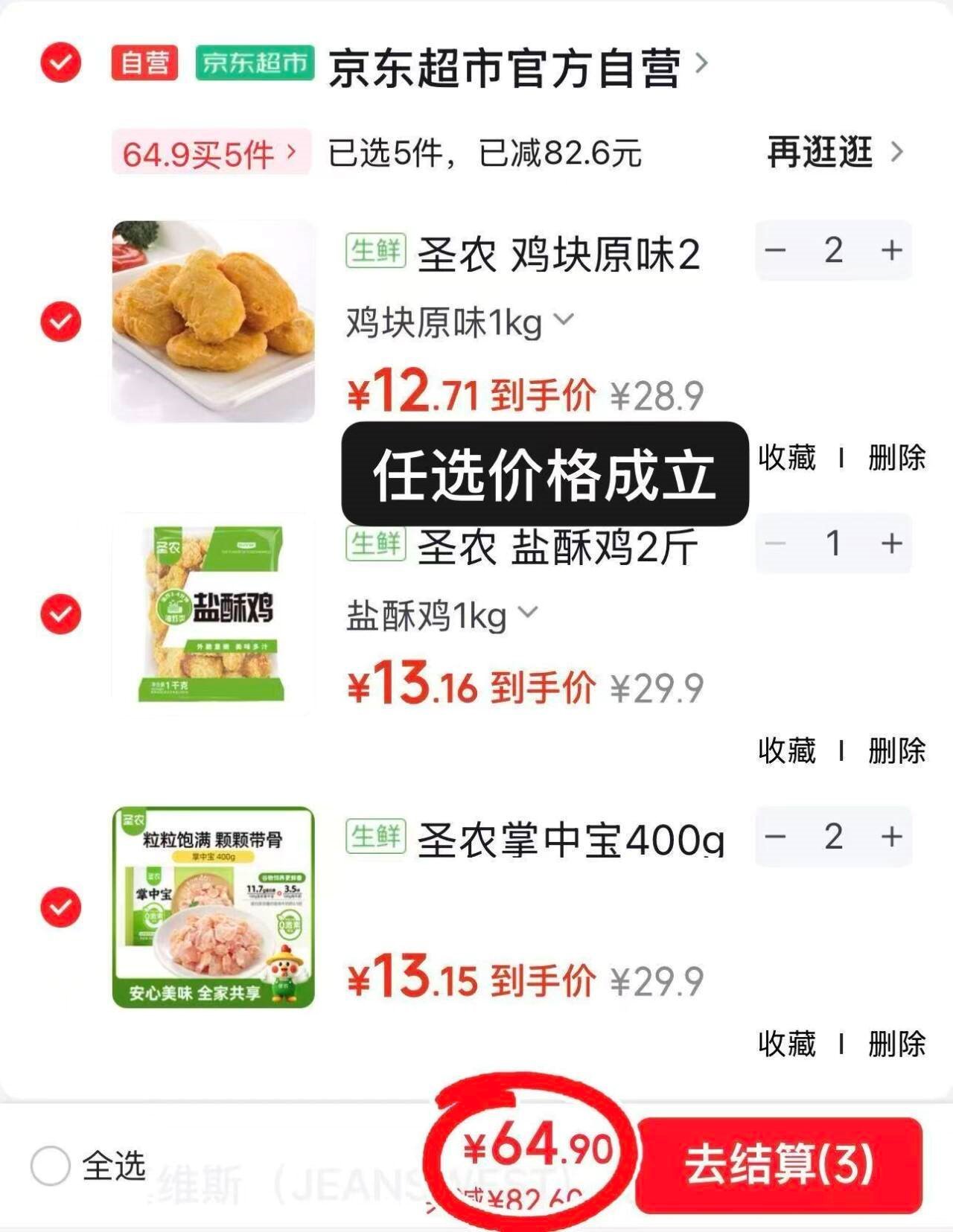Delete 圣农 盐酥鸡 from the cart
The height and width of the screenshot is (1232, 953).
pyautogui.click(x=896, y=750)
